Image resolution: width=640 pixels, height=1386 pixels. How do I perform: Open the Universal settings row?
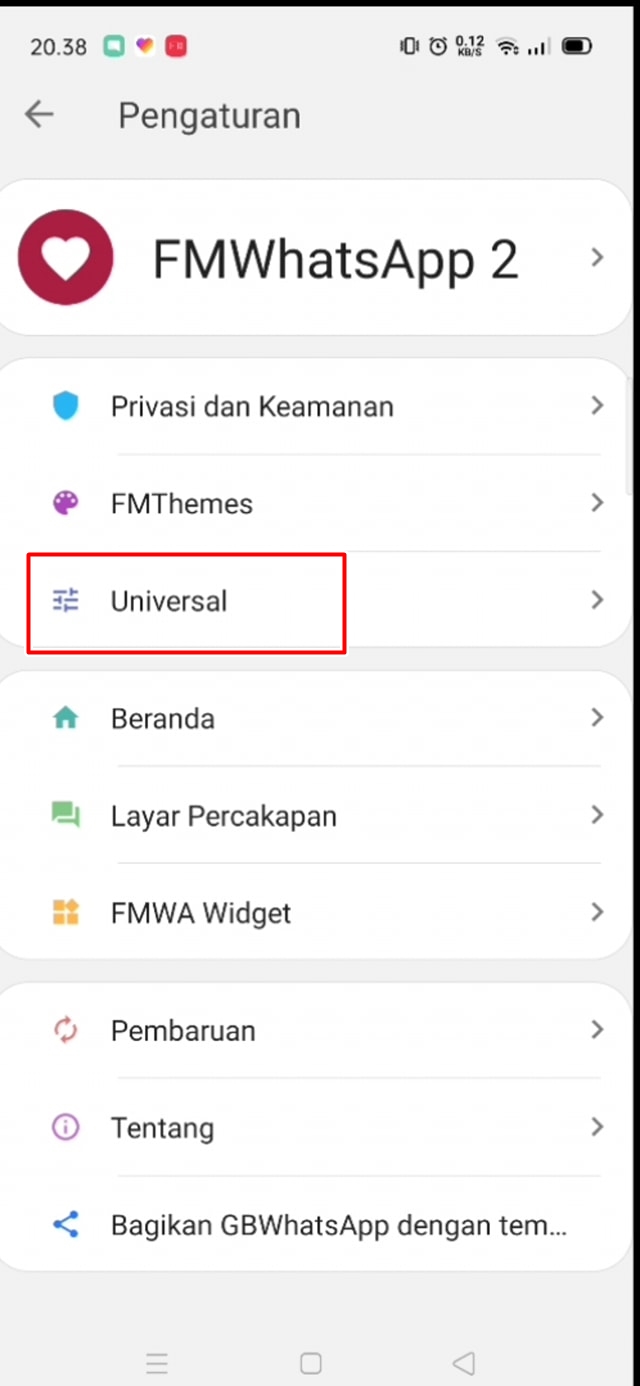(320, 600)
